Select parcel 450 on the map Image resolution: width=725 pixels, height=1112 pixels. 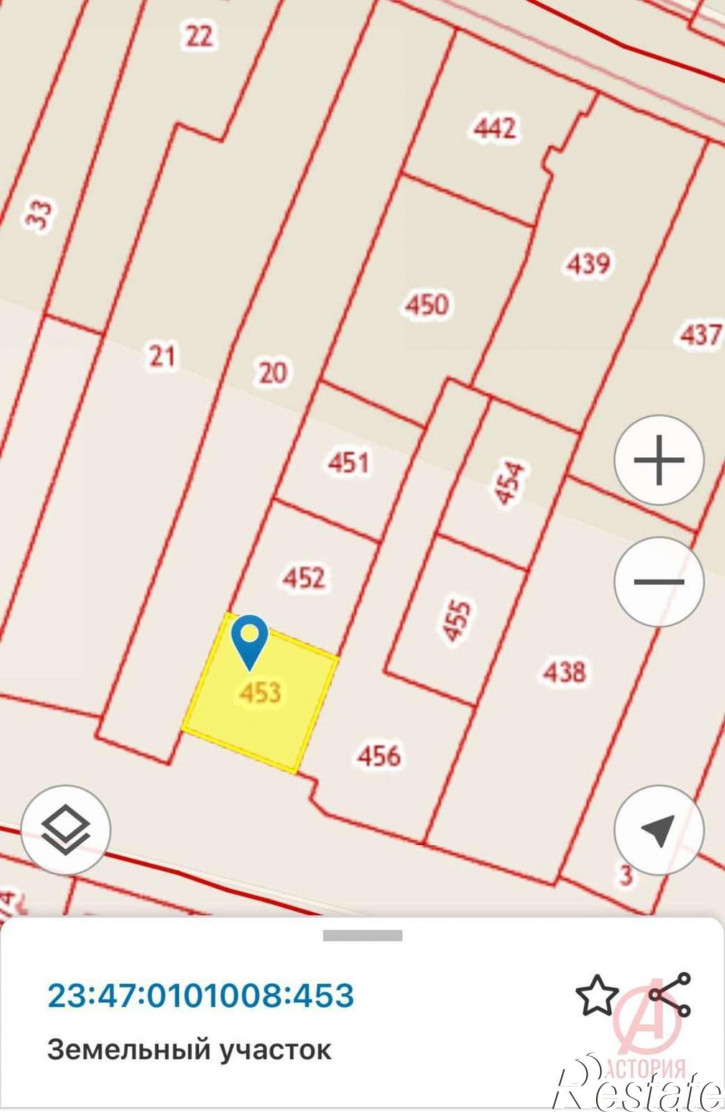pyautogui.click(x=427, y=304)
